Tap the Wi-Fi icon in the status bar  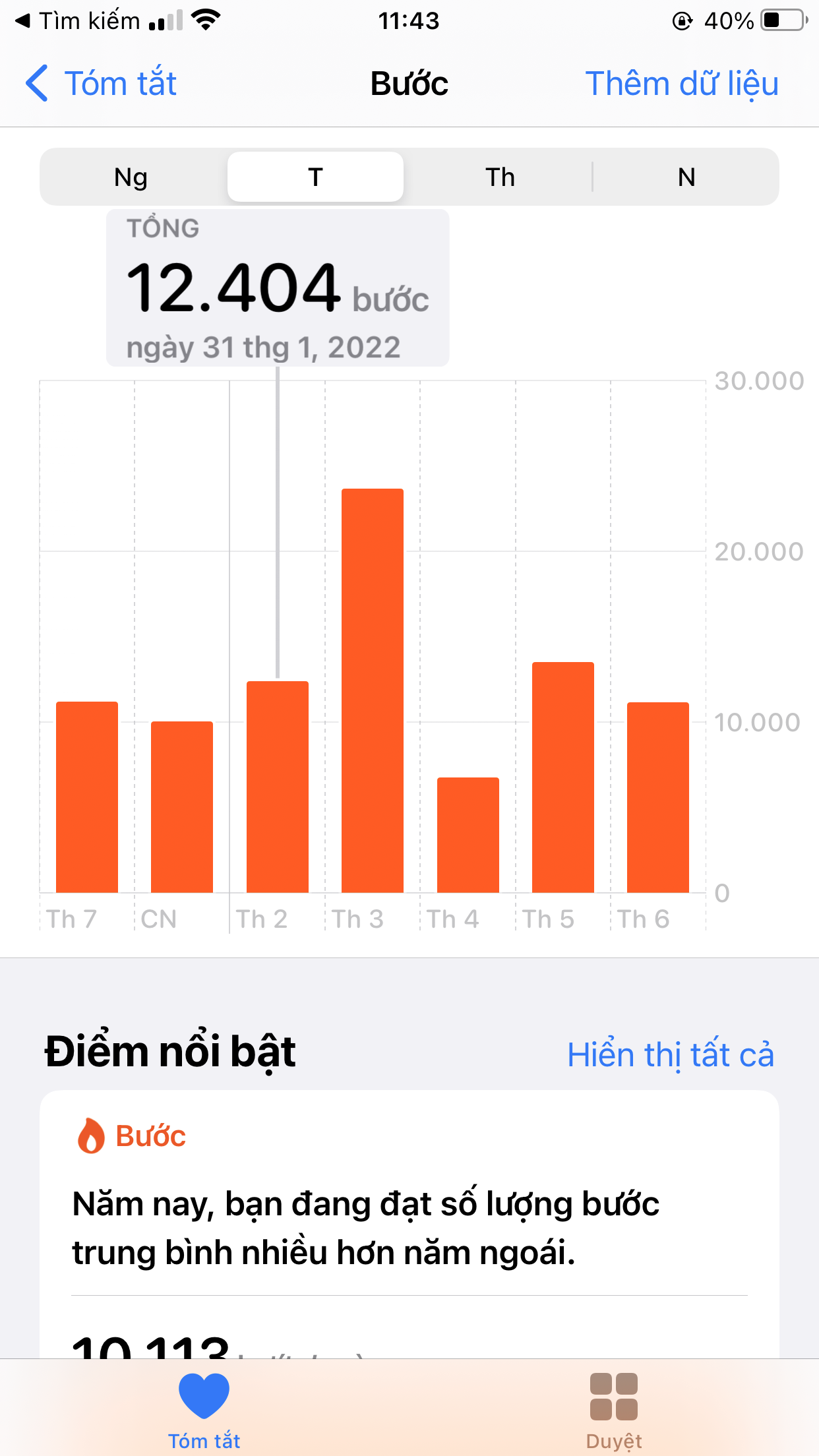tap(204, 19)
